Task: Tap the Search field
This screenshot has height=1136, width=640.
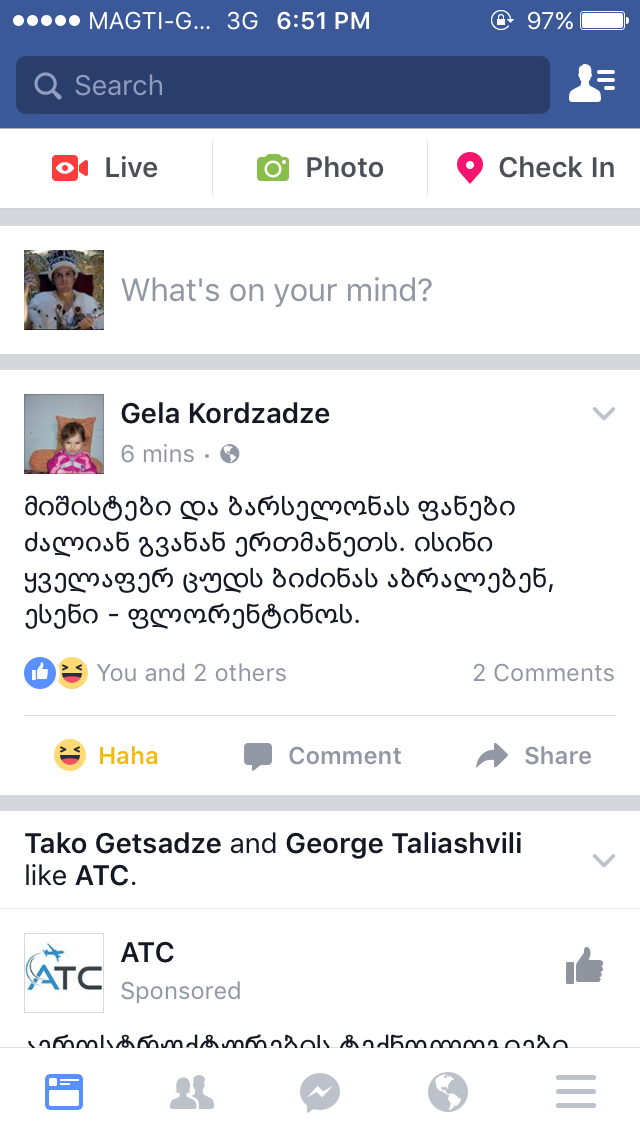Action: pos(282,86)
